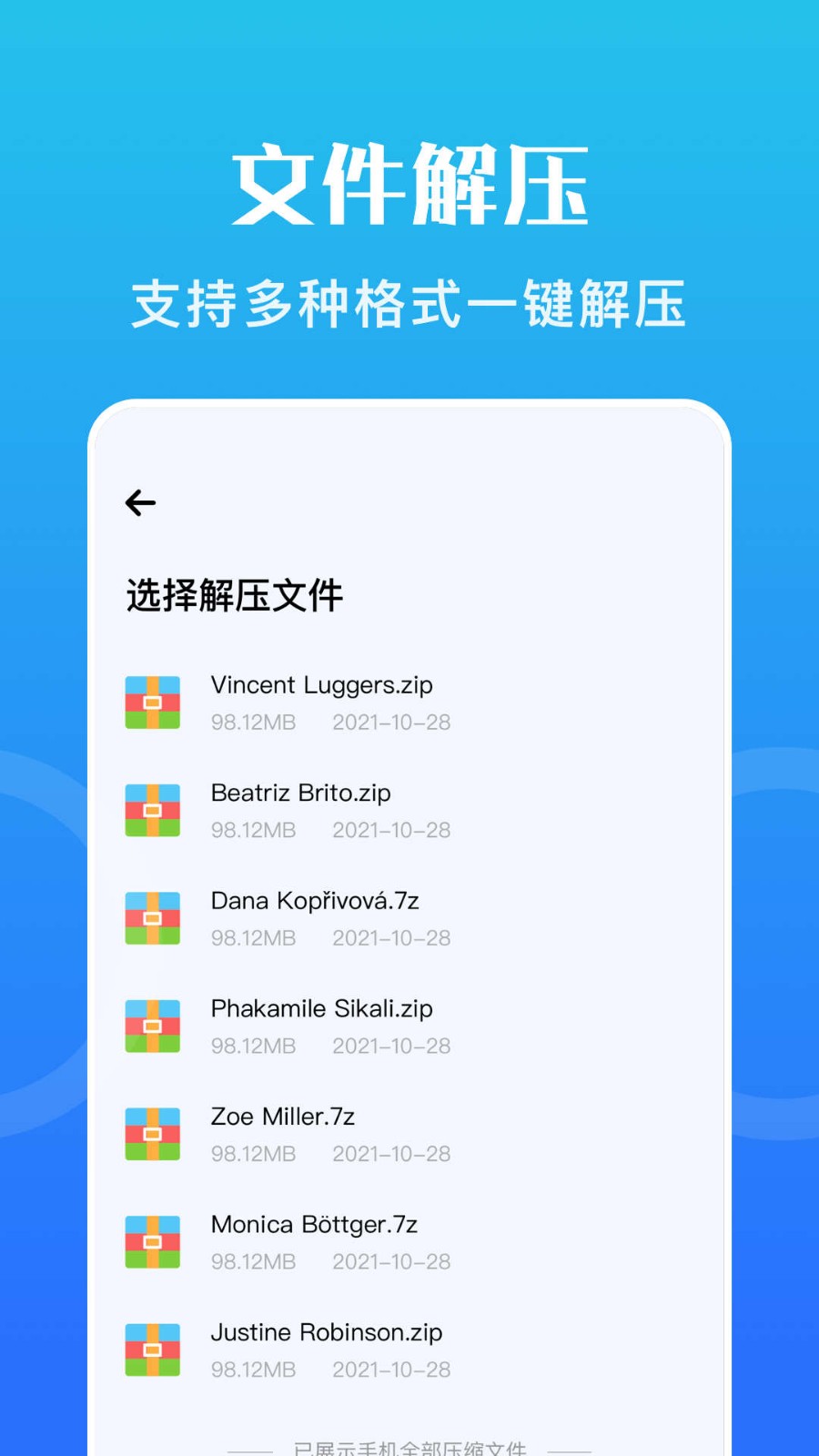Click the archive icon beside Beatriz Brito.zip
Screen dimensions: 819x1456
tap(152, 810)
